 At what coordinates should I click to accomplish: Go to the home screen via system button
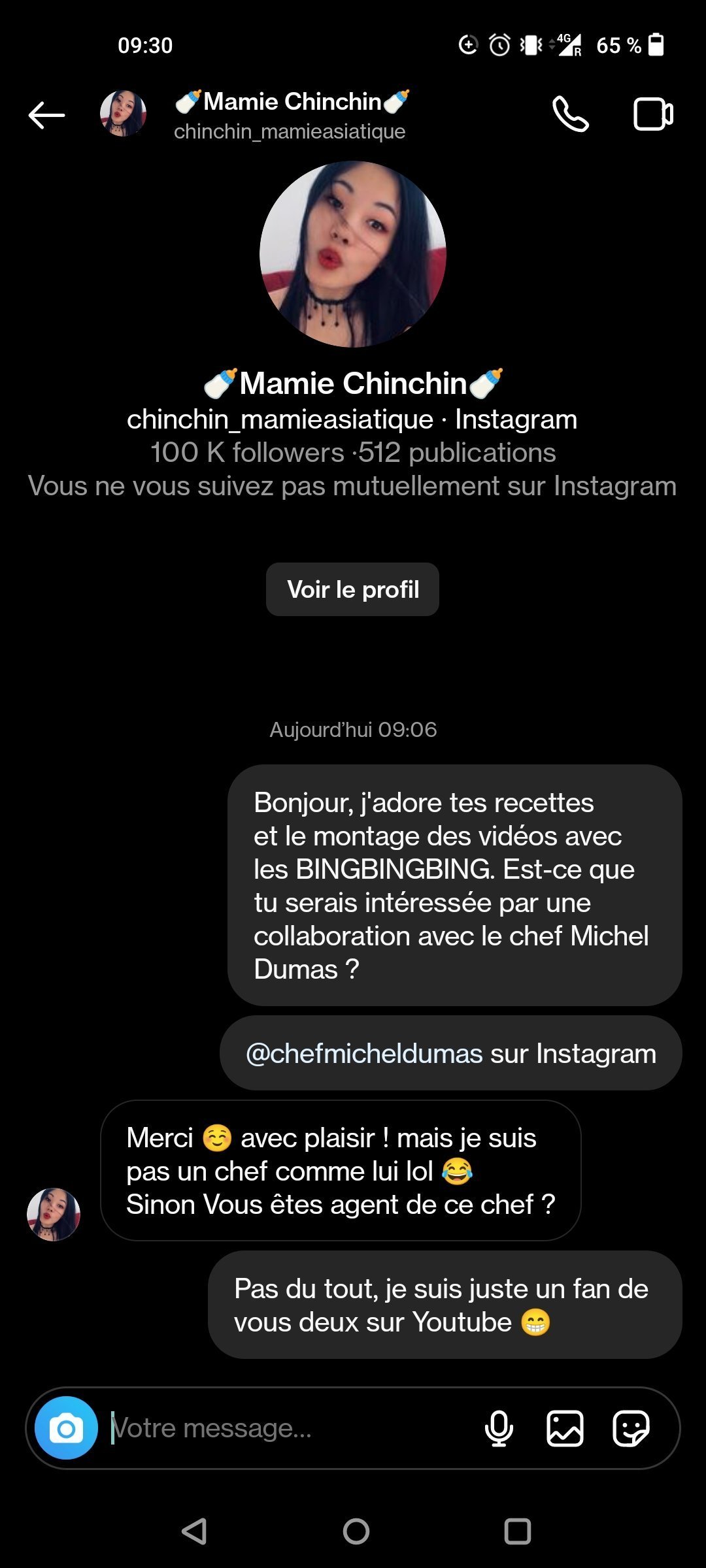pyautogui.click(x=356, y=1531)
